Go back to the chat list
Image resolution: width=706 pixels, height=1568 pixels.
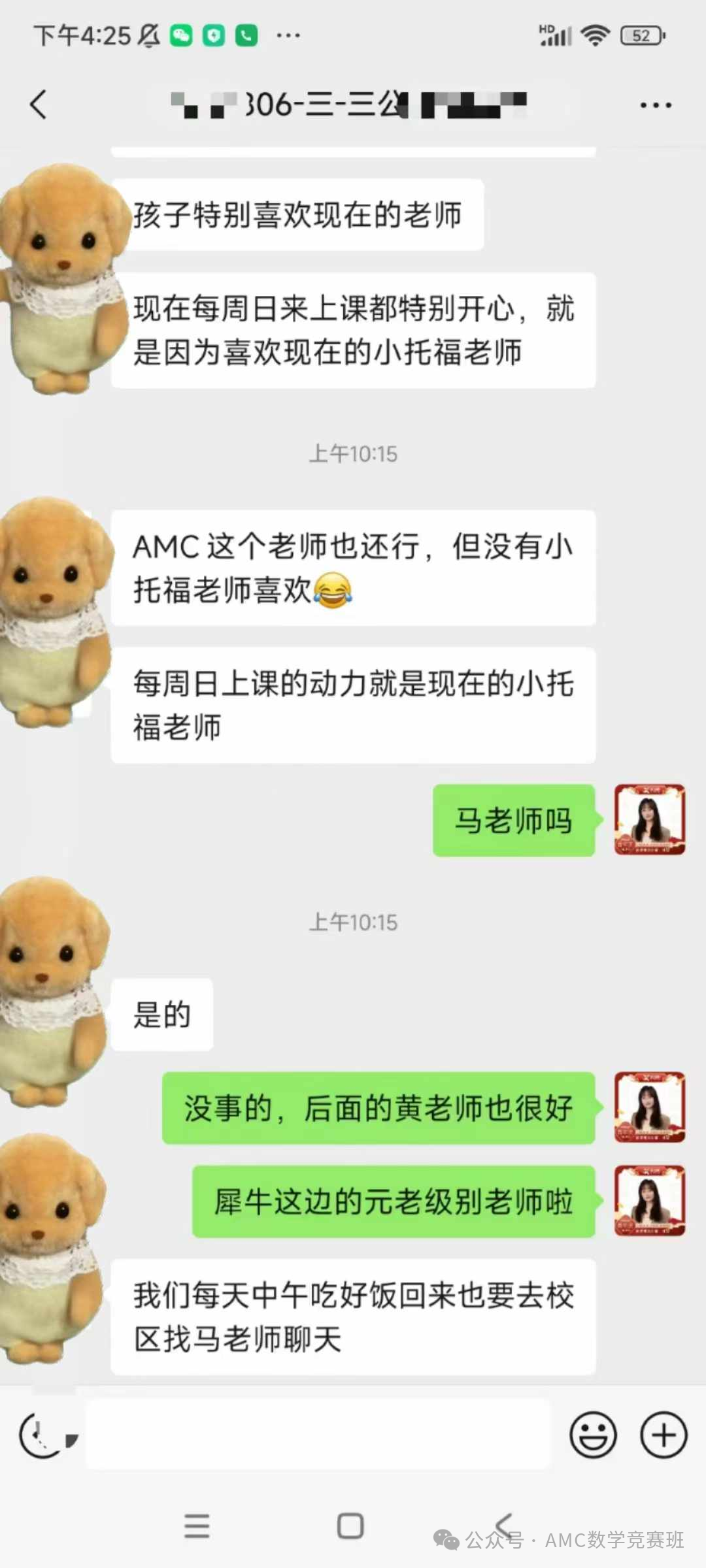click(39, 105)
